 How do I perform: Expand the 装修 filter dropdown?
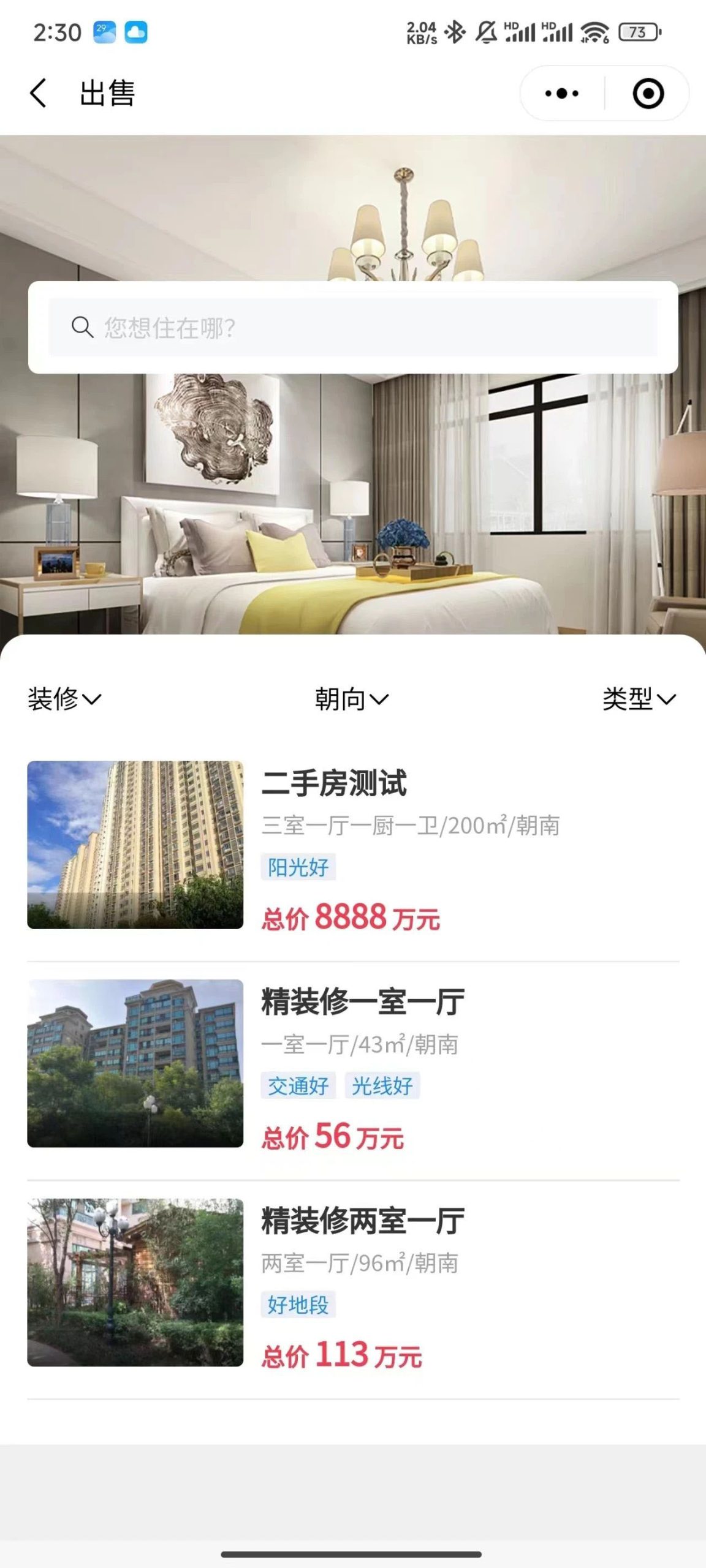pos(64,699)
